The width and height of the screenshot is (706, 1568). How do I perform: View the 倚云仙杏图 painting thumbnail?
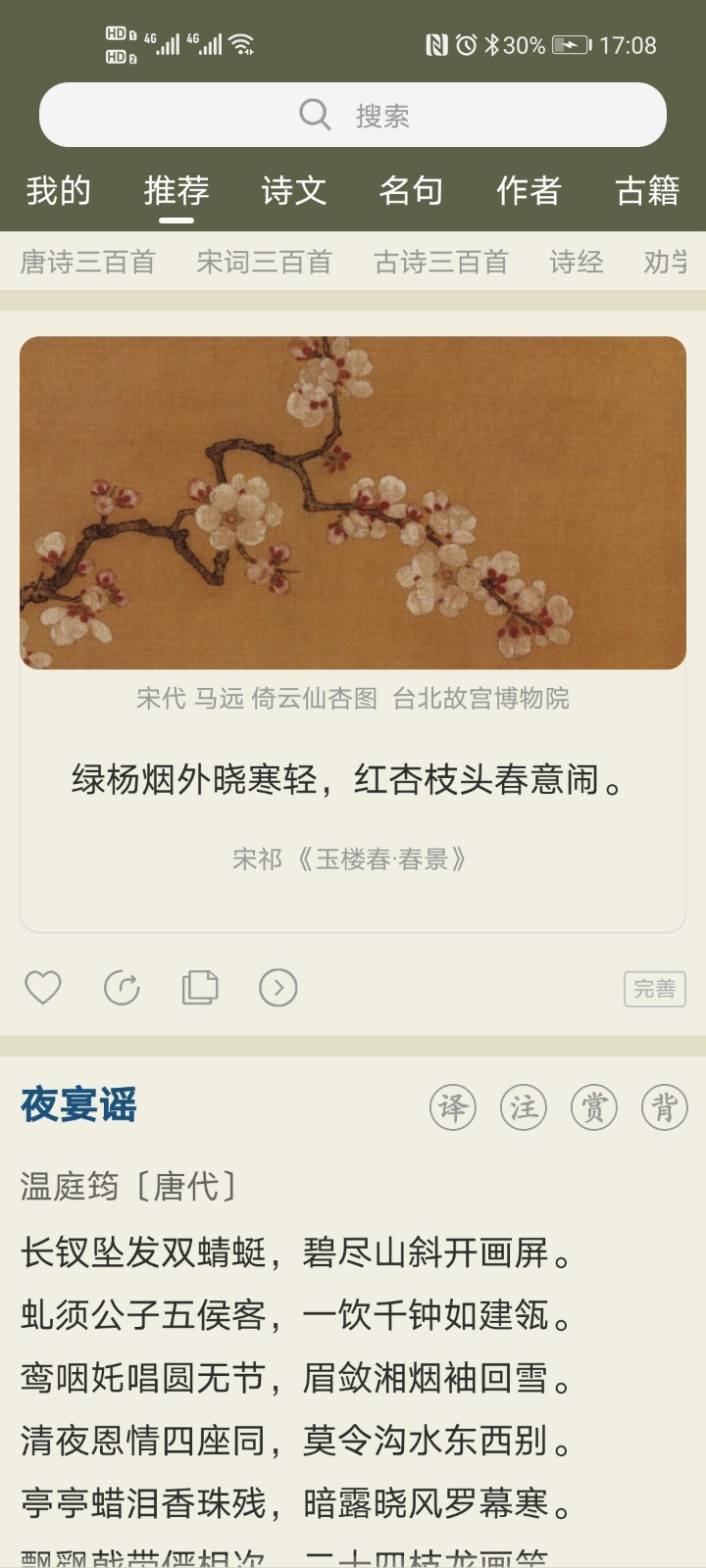pos(353,502)
